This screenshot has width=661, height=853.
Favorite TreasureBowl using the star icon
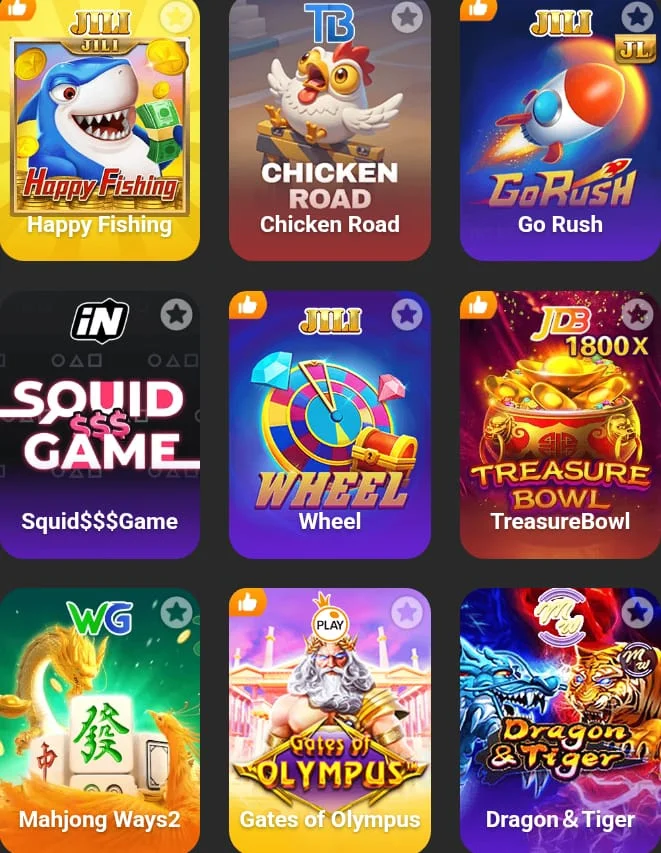point(637,315)
